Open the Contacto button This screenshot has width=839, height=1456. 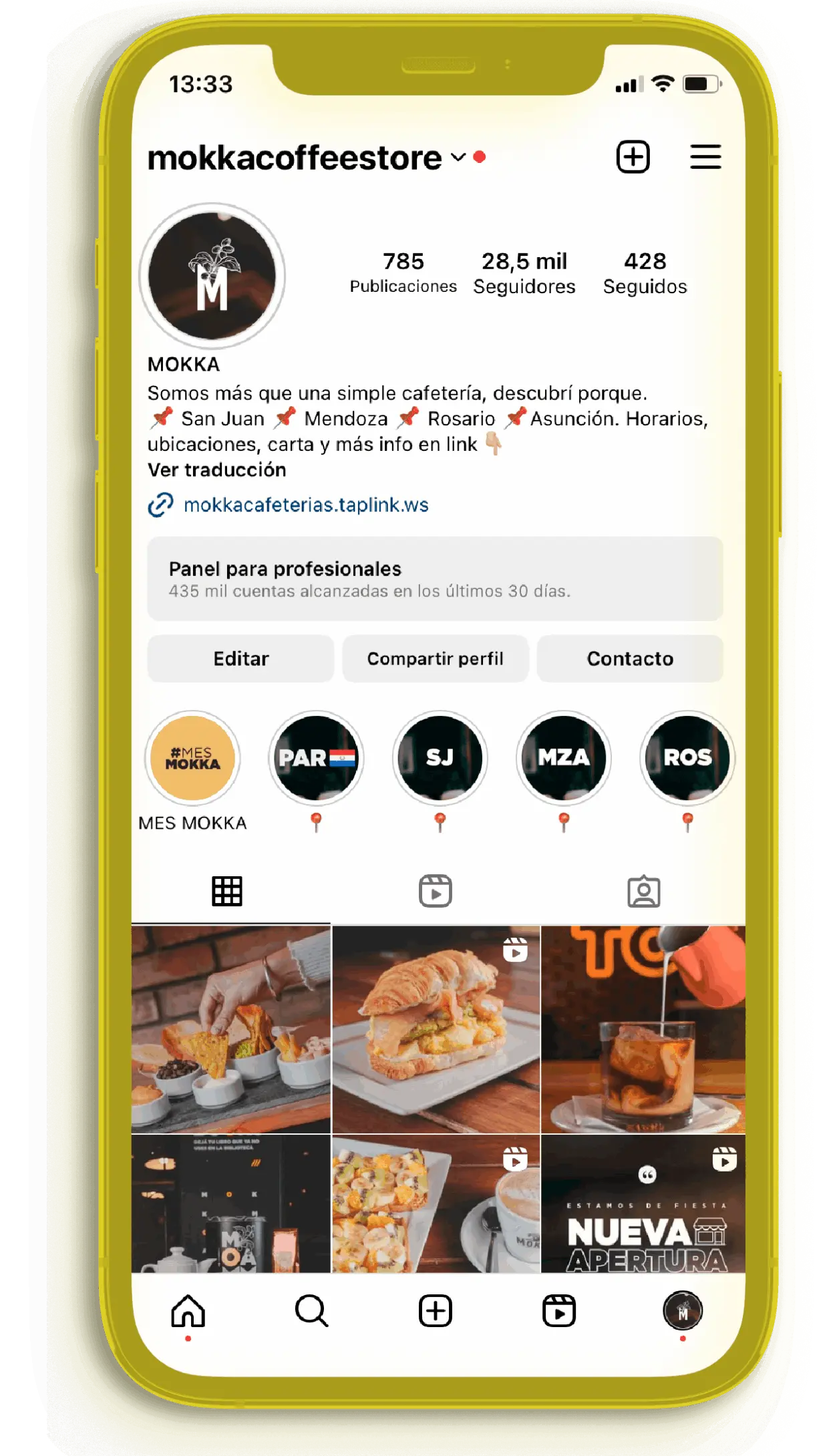click(630, 659)
